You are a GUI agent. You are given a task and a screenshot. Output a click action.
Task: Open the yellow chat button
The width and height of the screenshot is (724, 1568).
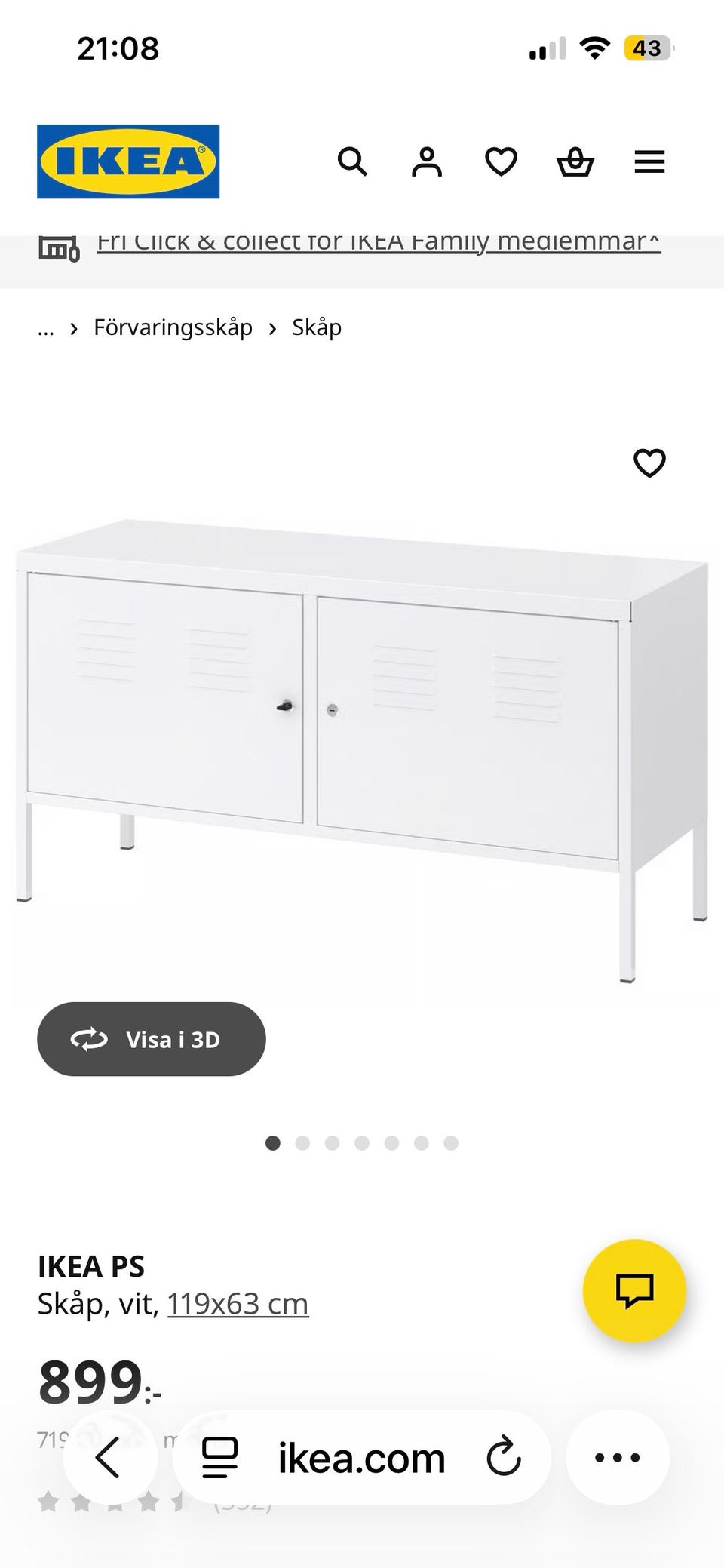click(x=634, y=1290)
